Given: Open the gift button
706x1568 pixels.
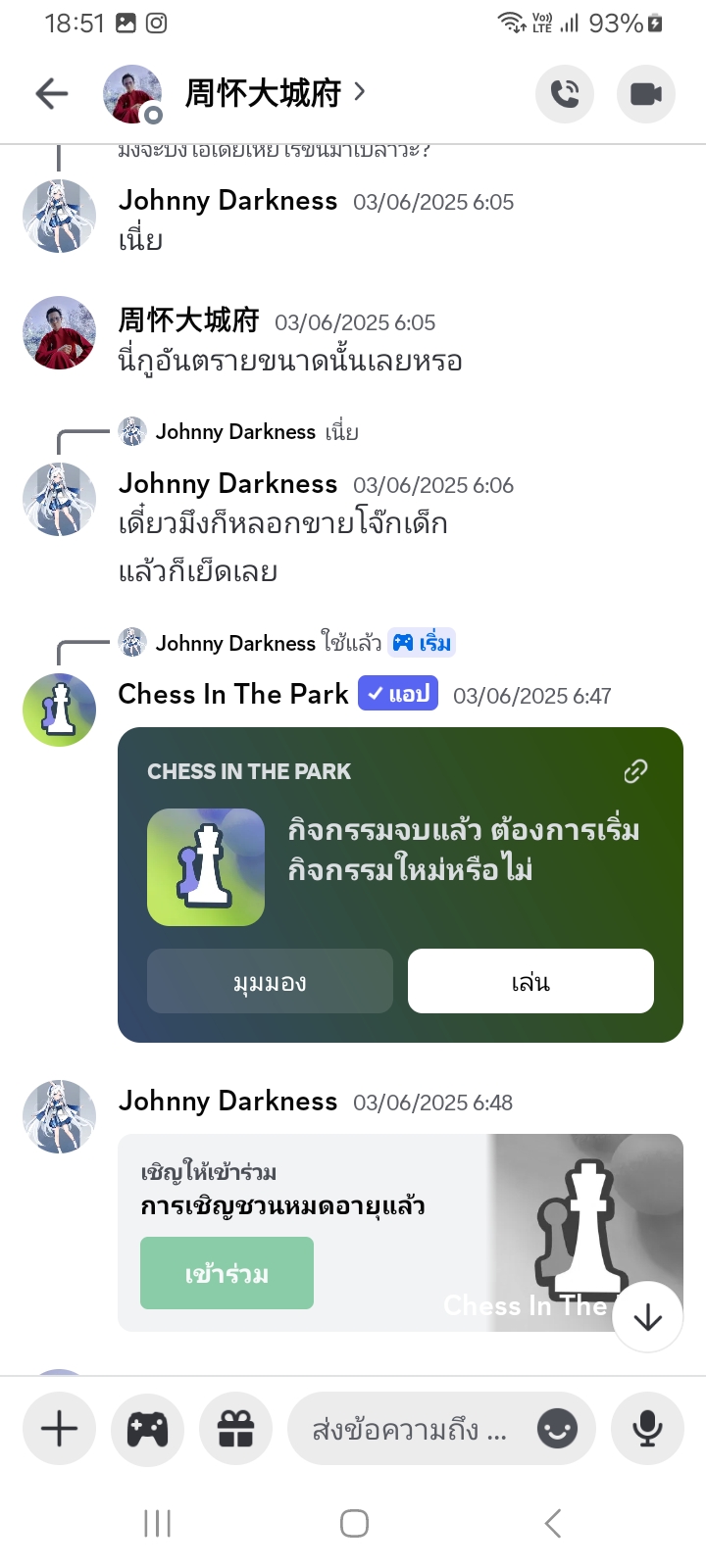Looking at the screenshot, I should tap(235, 1429).
